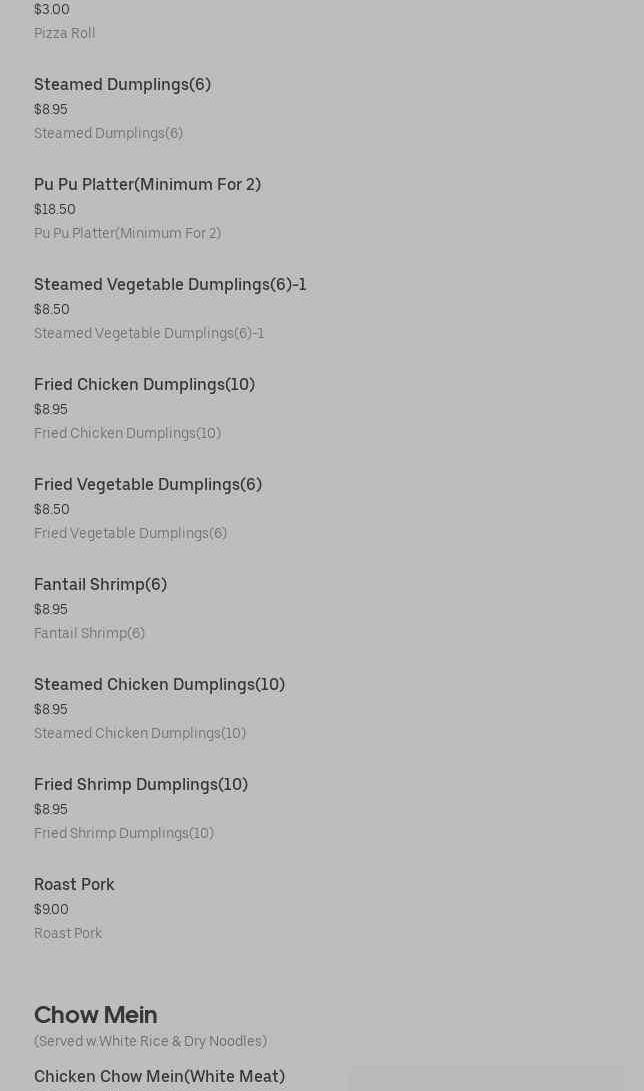Image resolution: width=644 pixels, height=1091 pixels.
Task: Choose Steamed Vegetable Dumplings(6)-1
Action: pyautogui.click(x=170, y=285)
